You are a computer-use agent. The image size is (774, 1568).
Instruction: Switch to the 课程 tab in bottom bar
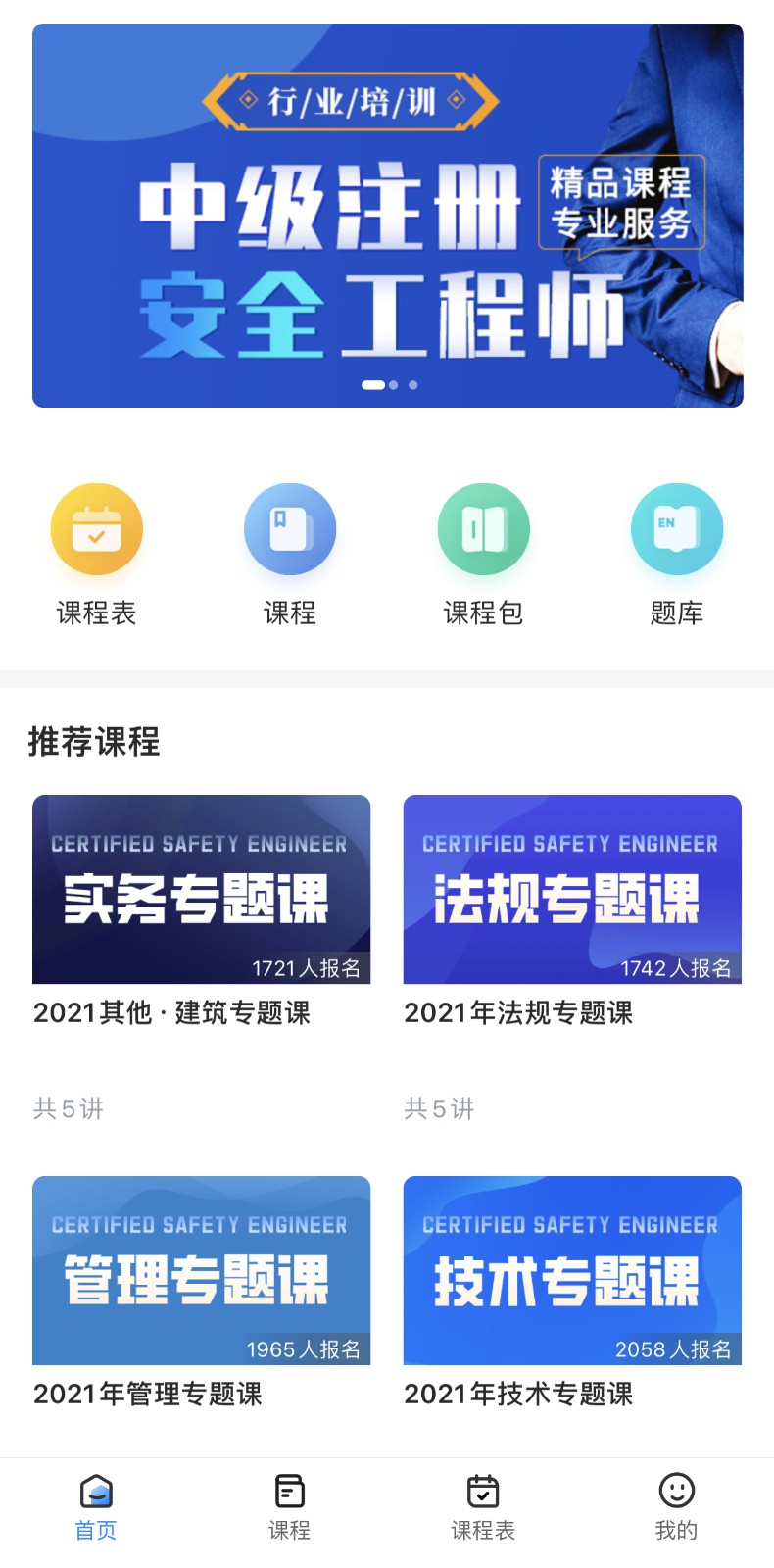[290, 1507]
